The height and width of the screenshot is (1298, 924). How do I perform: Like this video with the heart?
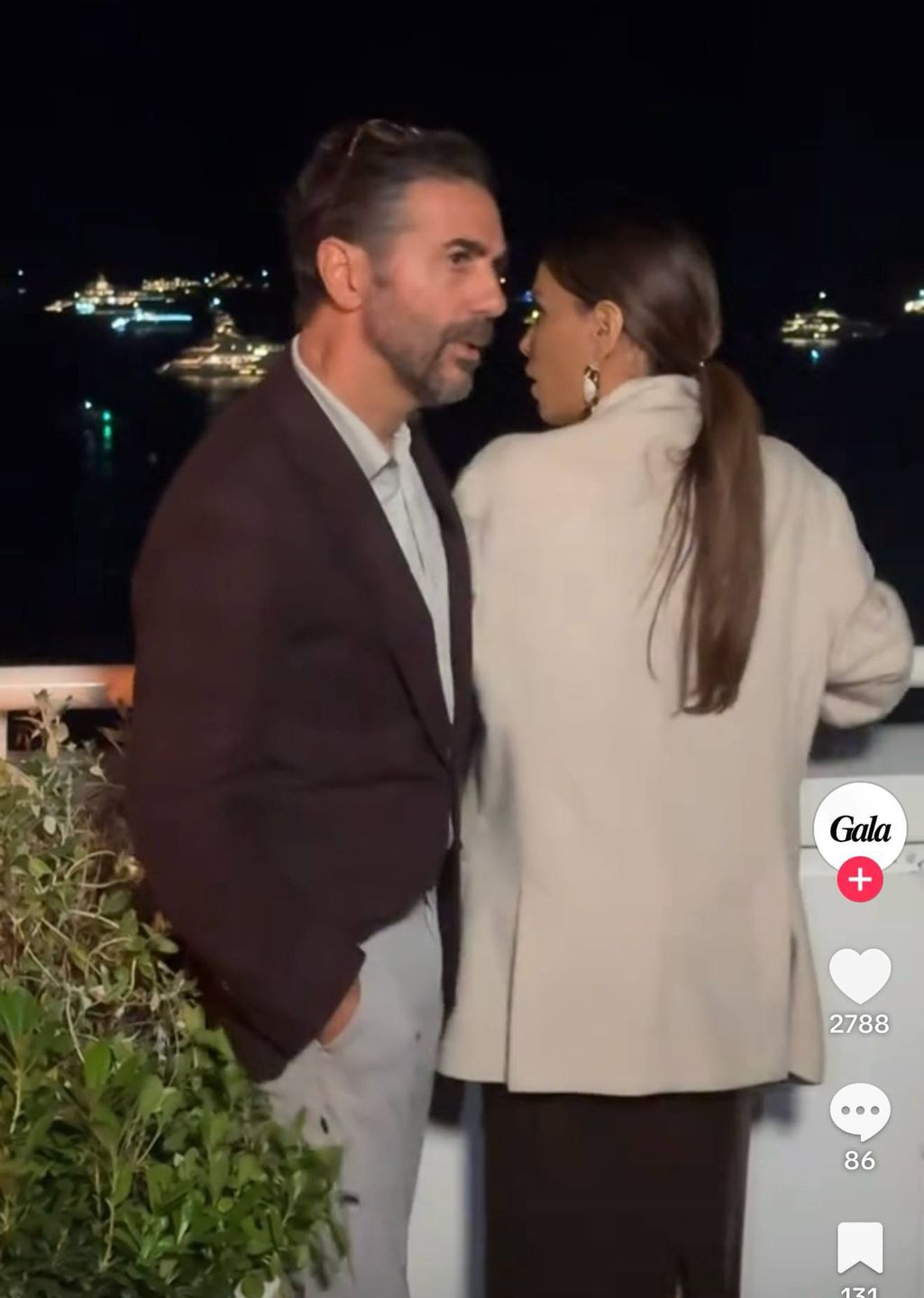tap(859, 976)
